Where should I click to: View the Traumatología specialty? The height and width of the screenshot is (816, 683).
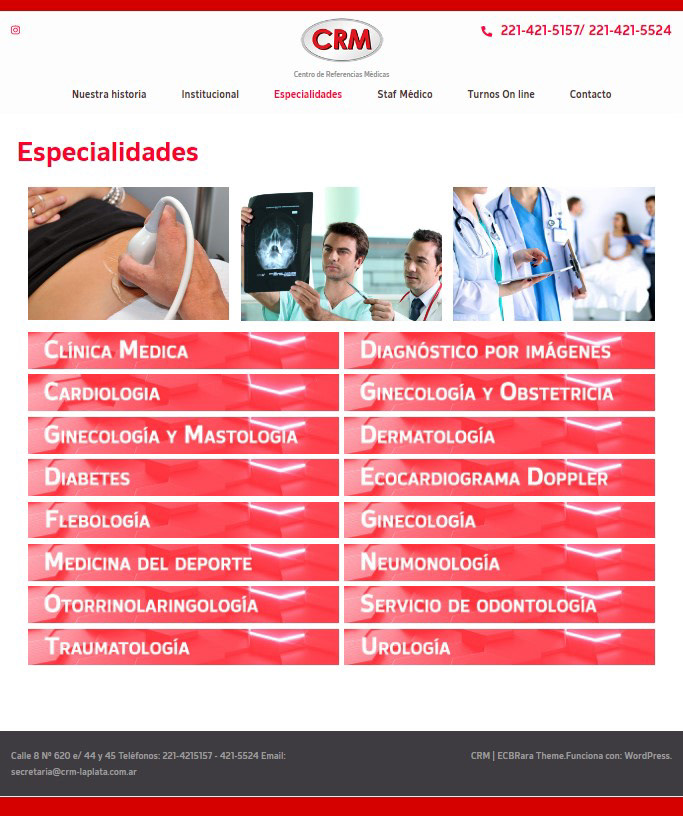coord(183,647)
